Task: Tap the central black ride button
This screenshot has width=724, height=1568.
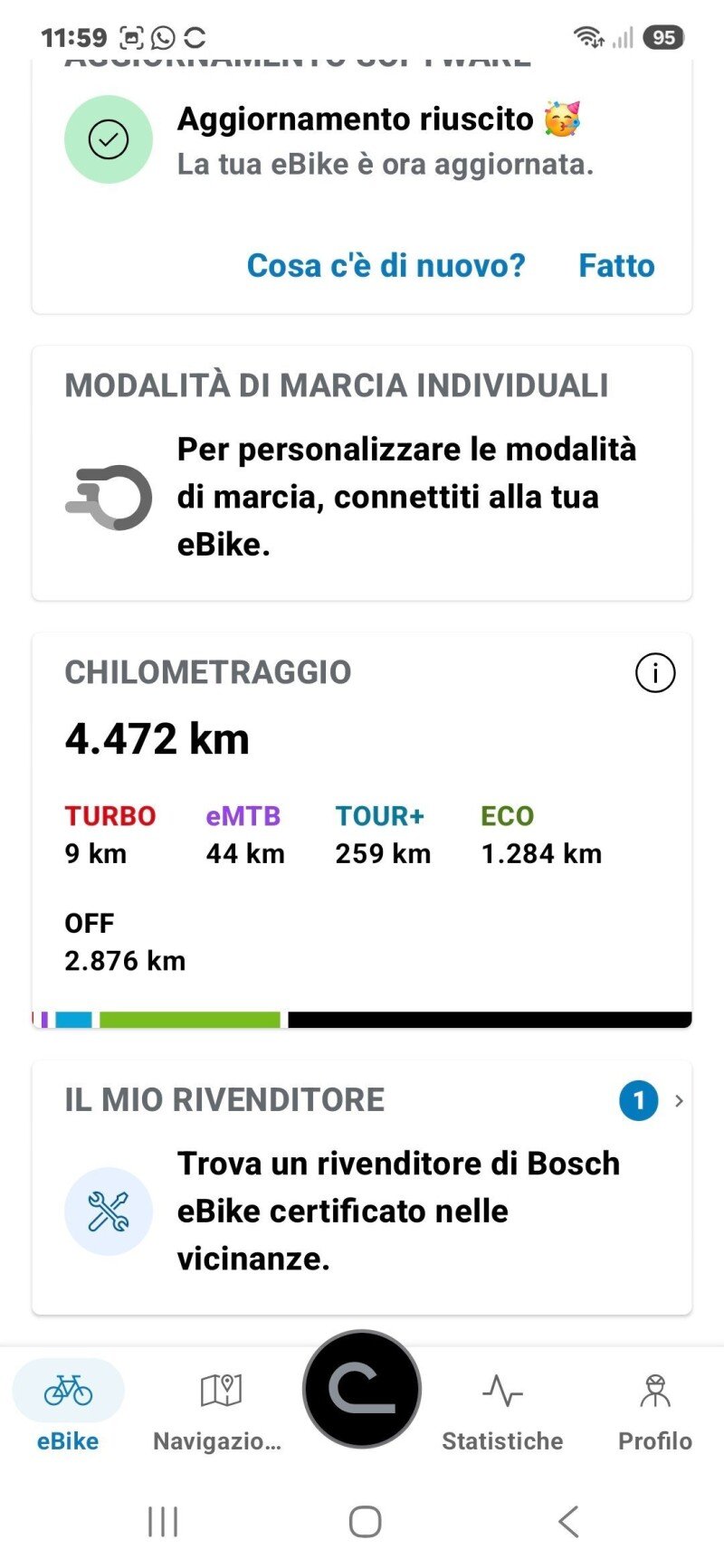Action: (362, 1389)
